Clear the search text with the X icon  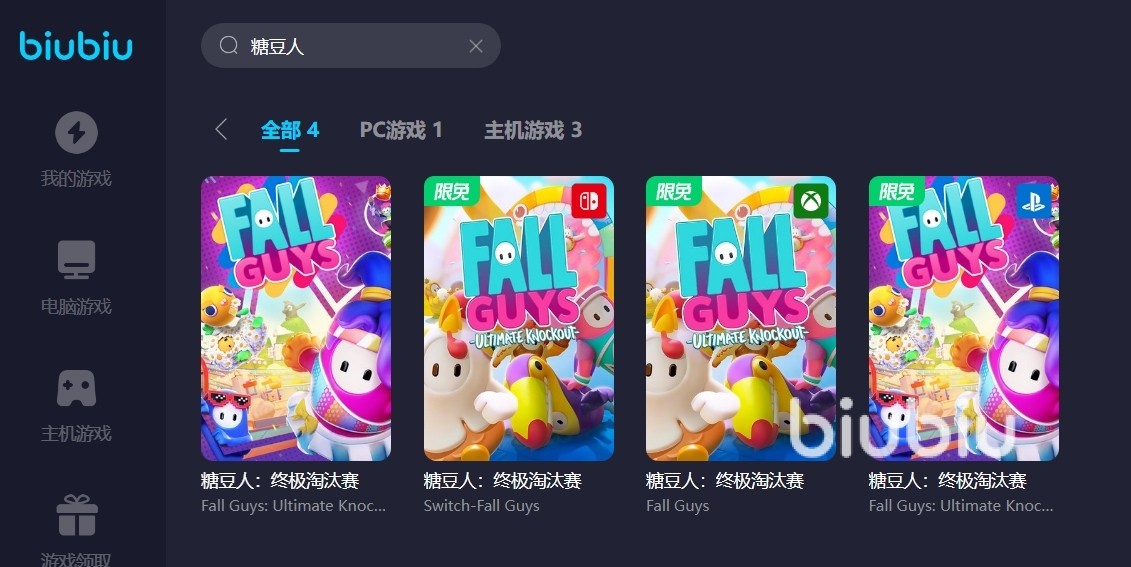(476, 46)
